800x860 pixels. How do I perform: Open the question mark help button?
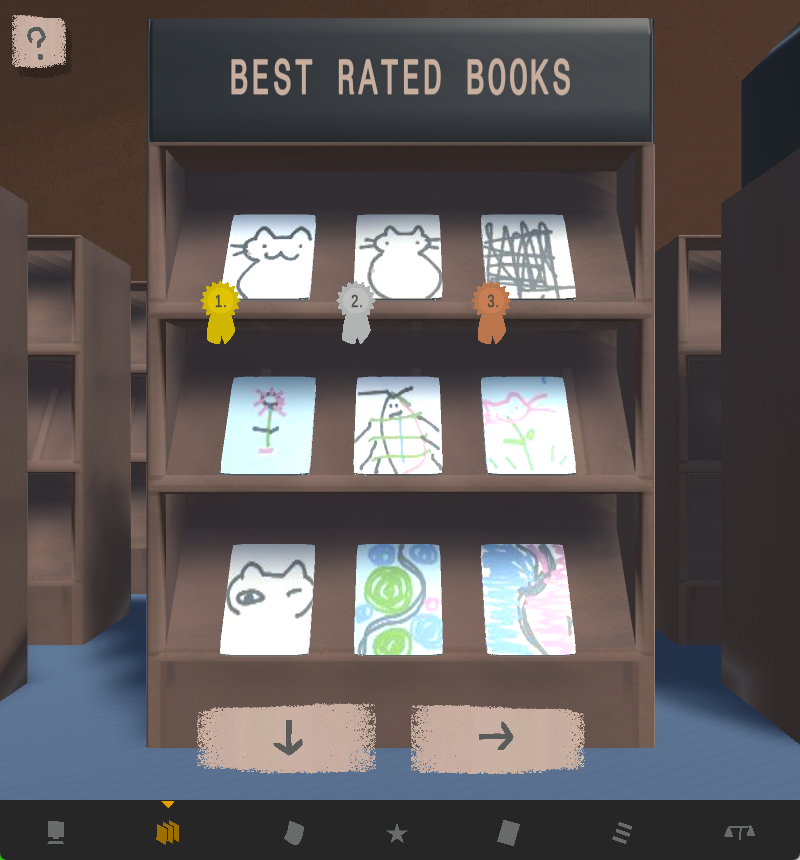(x=38, y=42)
